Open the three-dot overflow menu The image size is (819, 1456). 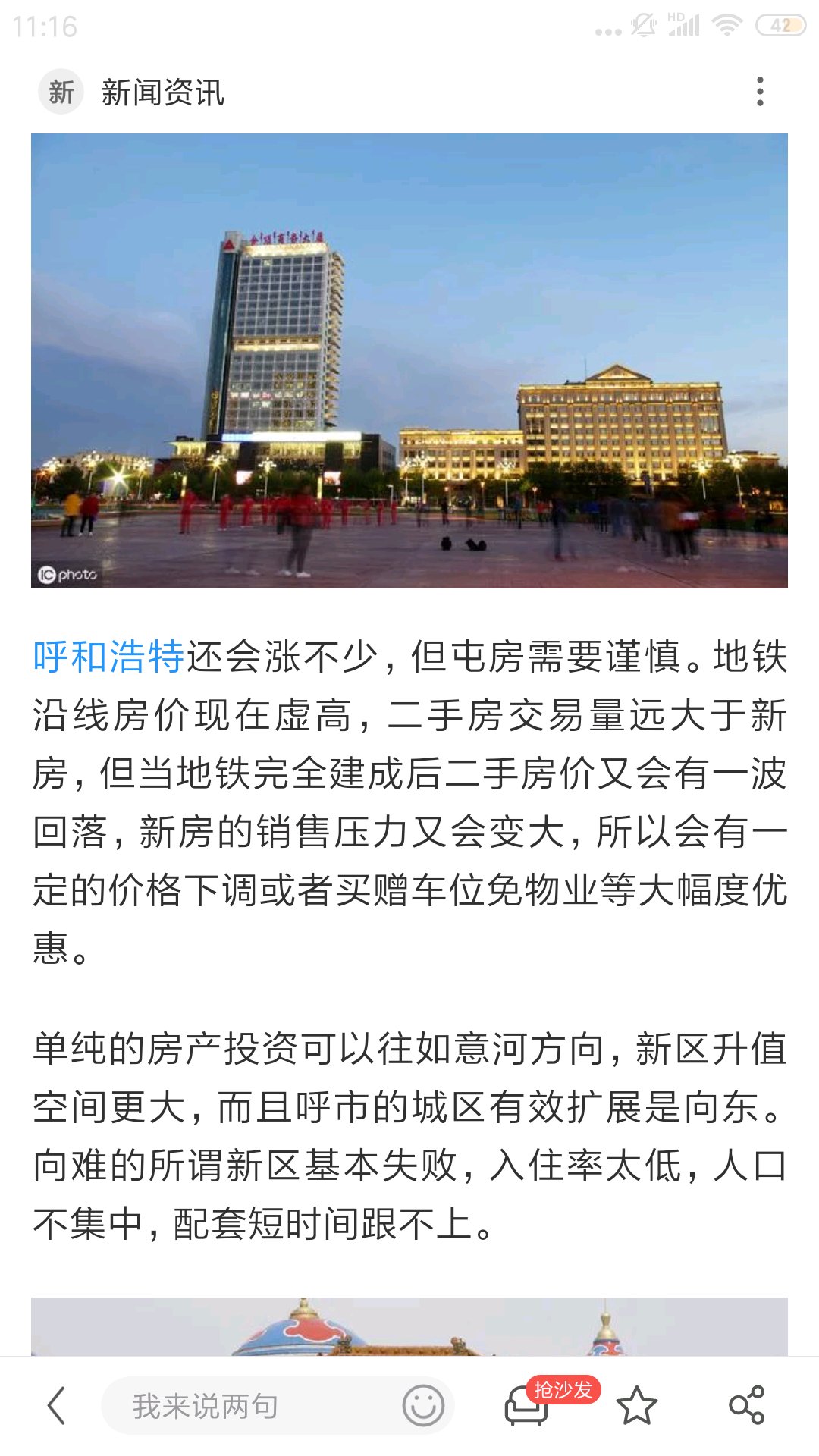point(760,92)
